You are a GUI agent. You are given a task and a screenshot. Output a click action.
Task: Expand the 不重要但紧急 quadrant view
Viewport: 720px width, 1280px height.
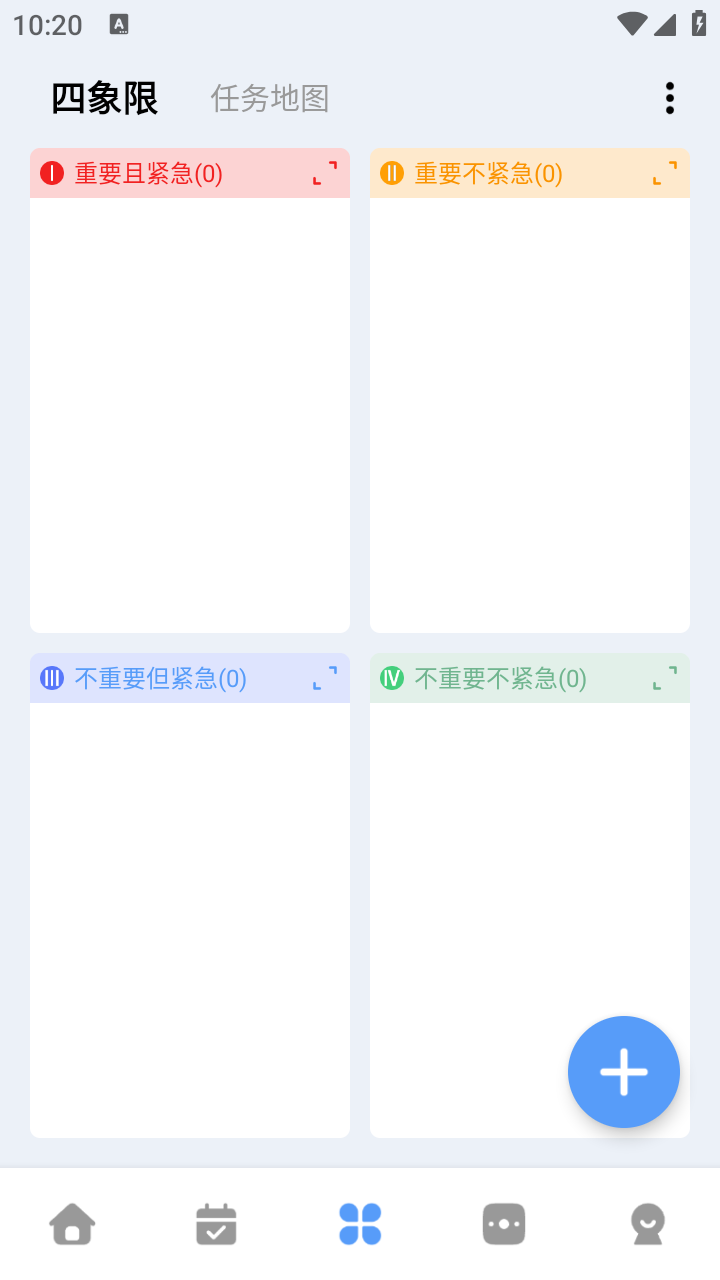(x=322, y=678)
